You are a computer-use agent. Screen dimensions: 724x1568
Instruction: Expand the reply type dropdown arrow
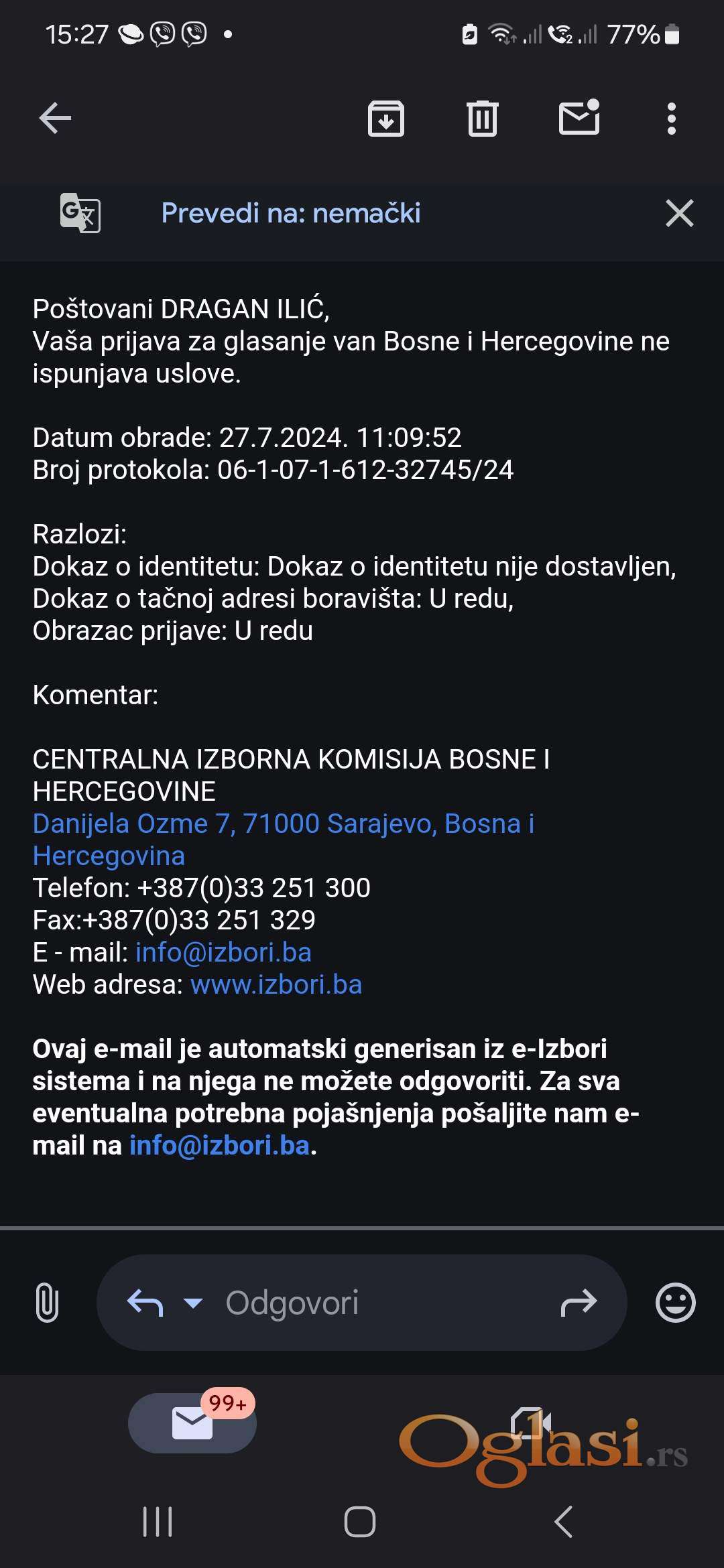(193, 1303)
